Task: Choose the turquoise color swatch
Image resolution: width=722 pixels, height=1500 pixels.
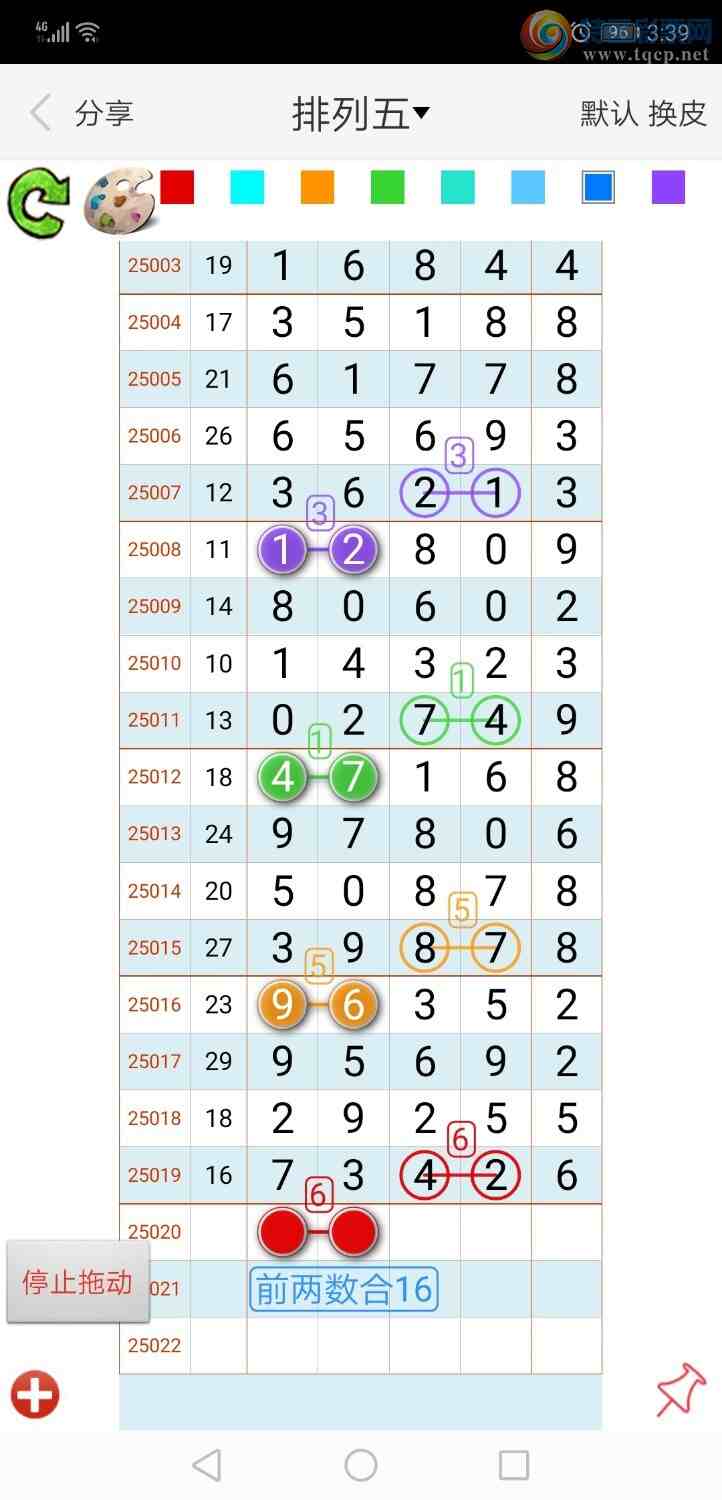Action: (458, 187)
